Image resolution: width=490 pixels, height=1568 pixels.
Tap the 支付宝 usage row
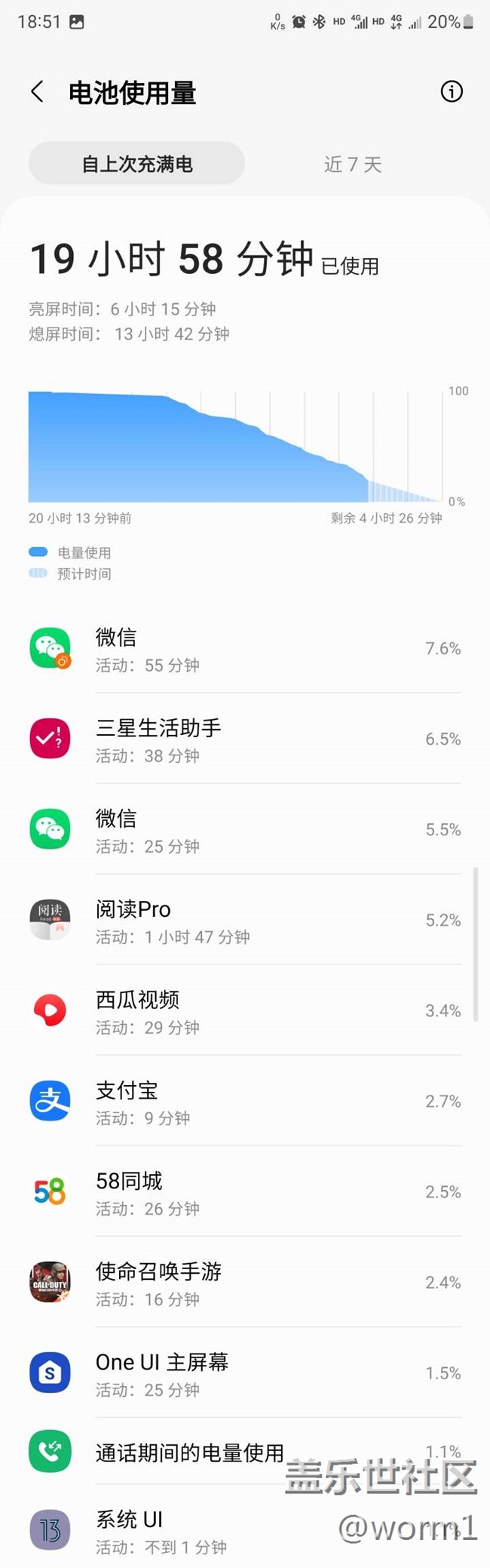coord(245,1102)
